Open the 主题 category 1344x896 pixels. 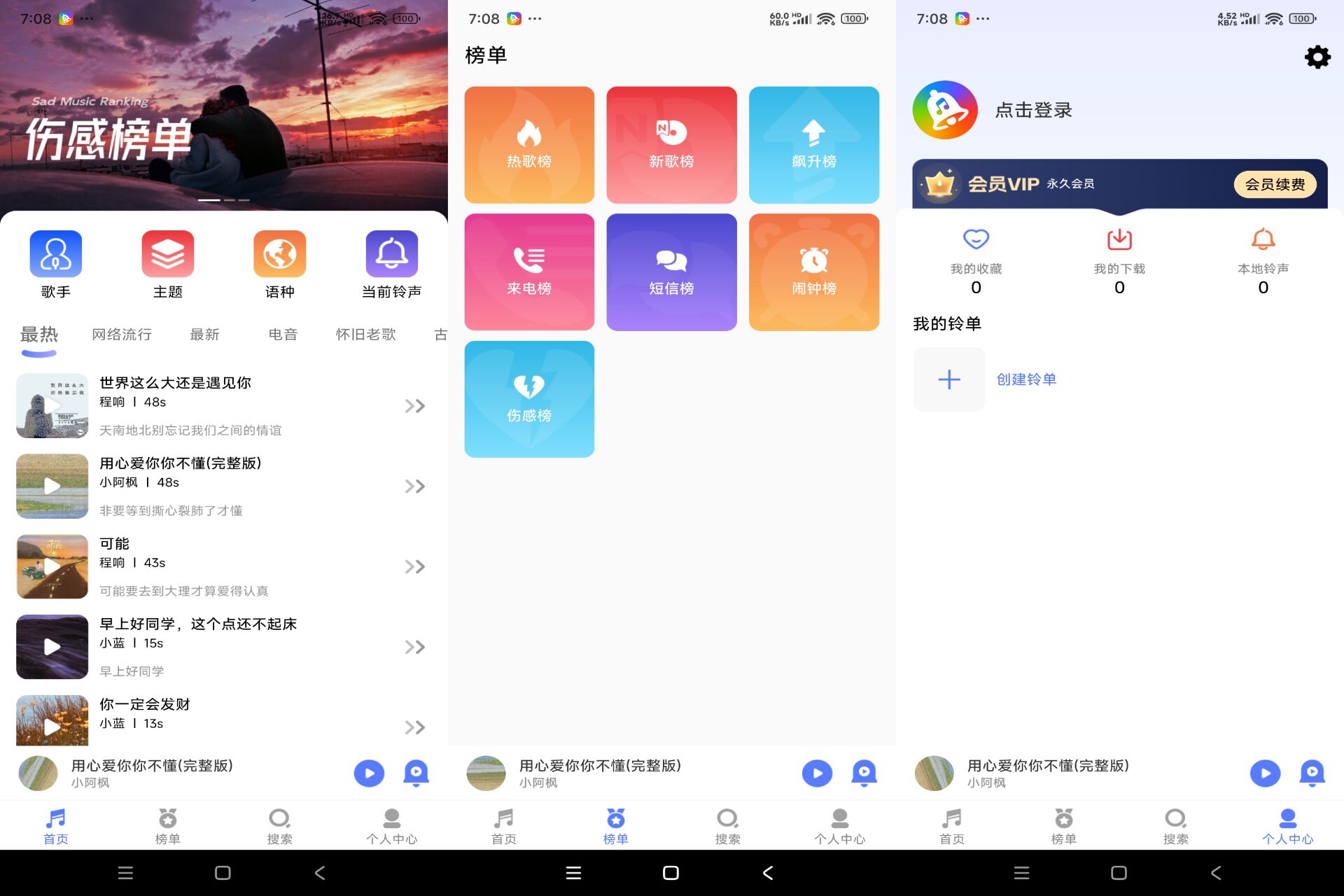(x=168, y=264)
